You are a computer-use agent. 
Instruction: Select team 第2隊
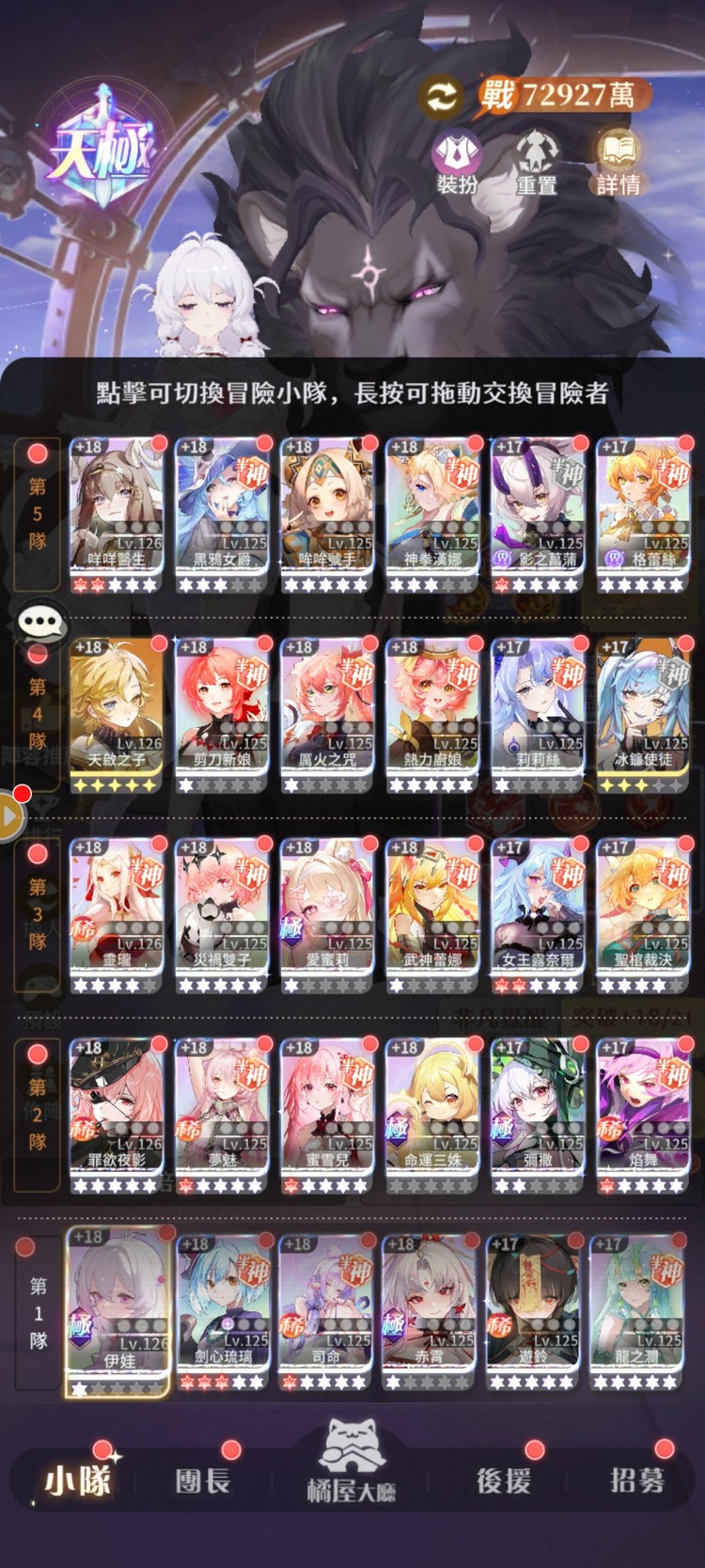point(38,1113)
